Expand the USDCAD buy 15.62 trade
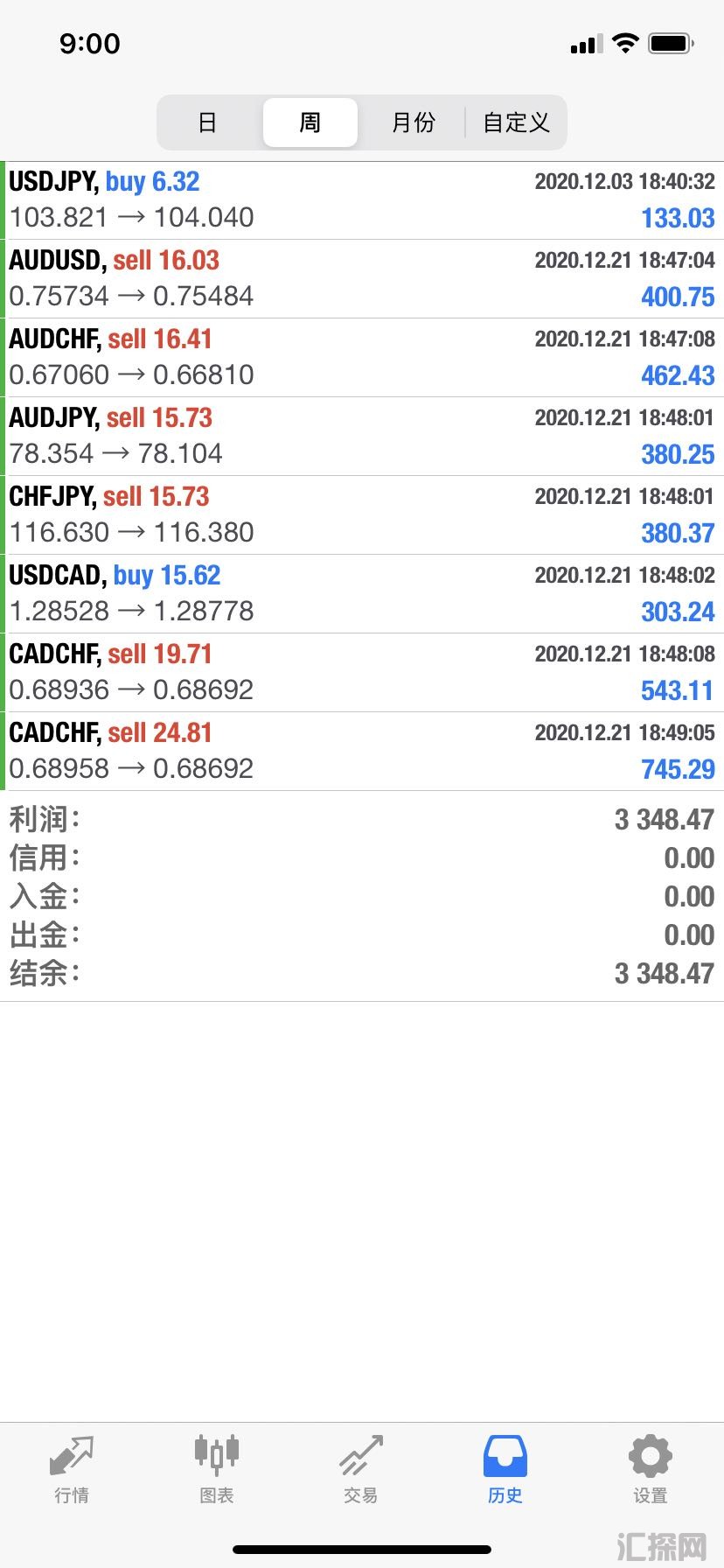724x1568 pixels. [362, 594]
